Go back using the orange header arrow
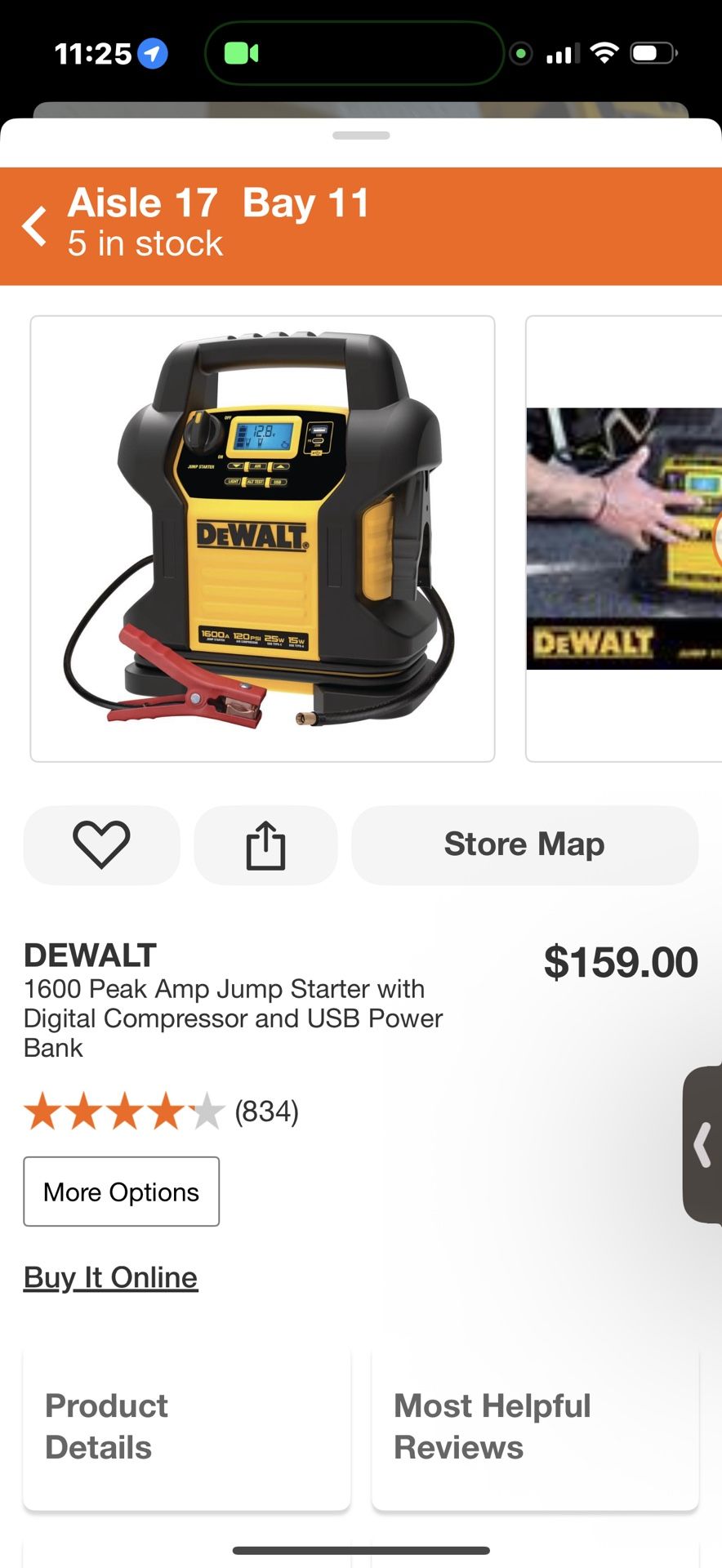The width and height of the screenshot is (722, 1568). pos(35,226)
